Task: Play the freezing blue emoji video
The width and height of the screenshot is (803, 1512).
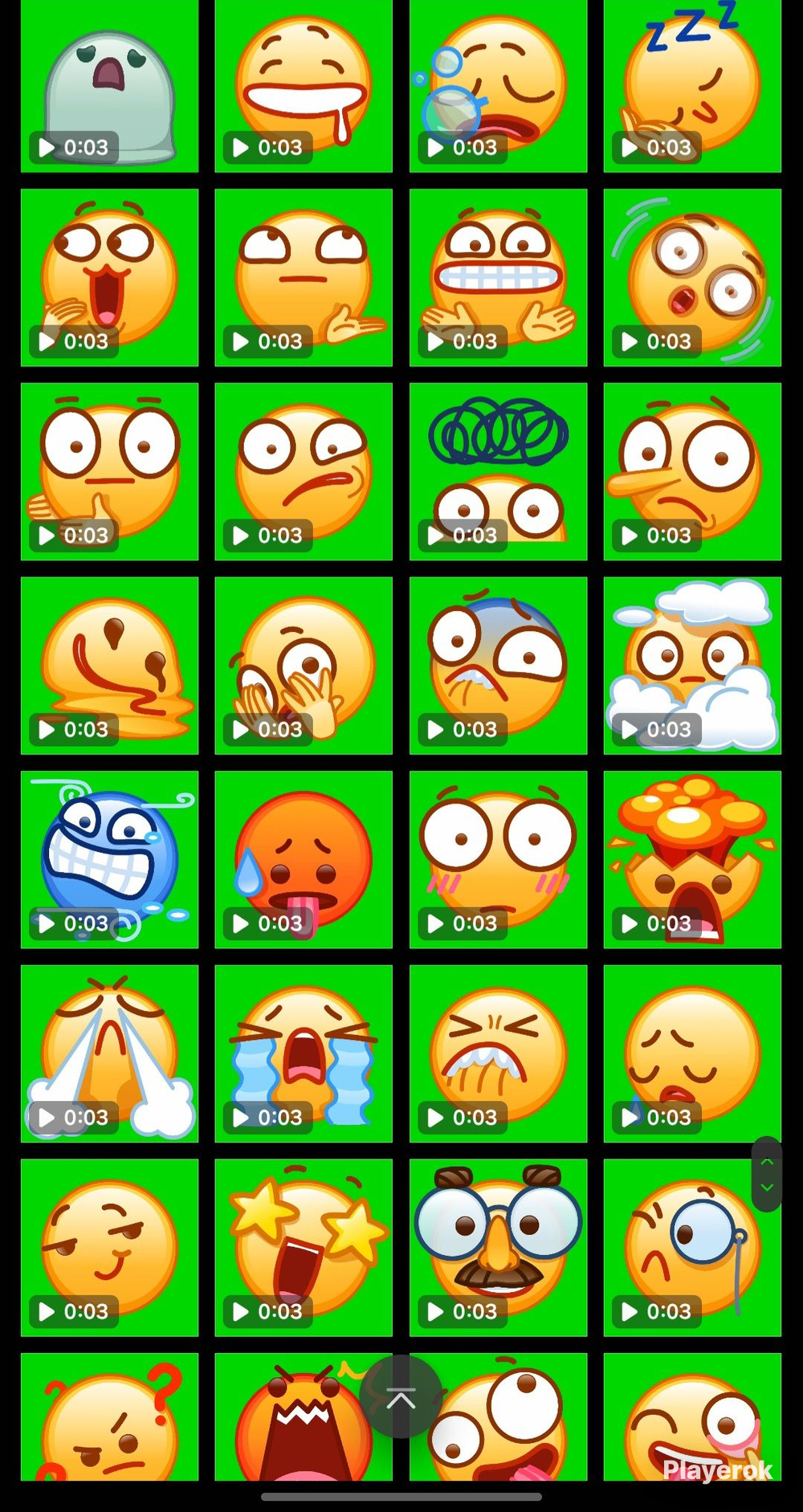Action: pyautogui.click(x=109, y=859)
